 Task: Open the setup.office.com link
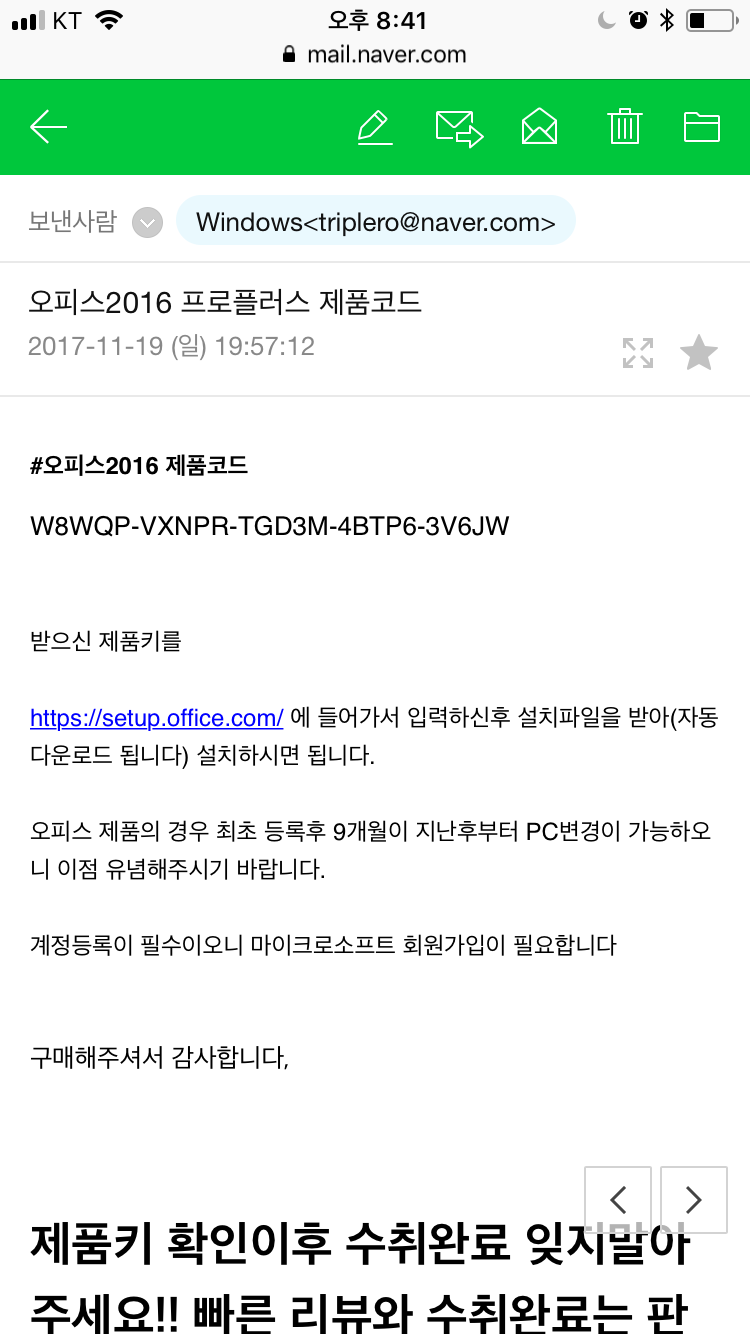[157, 718]
